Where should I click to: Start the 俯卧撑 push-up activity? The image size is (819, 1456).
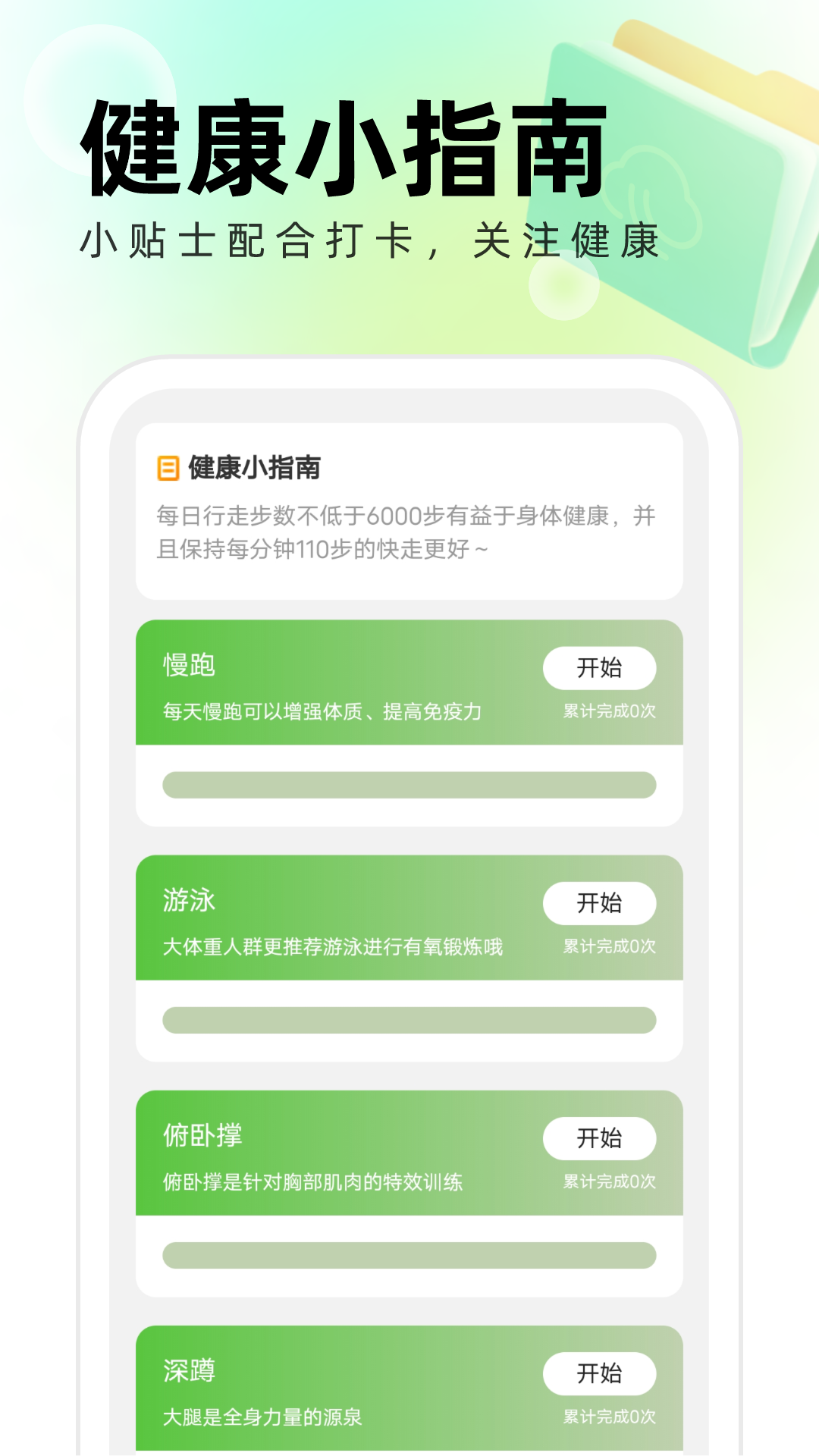coord(599,1139)
